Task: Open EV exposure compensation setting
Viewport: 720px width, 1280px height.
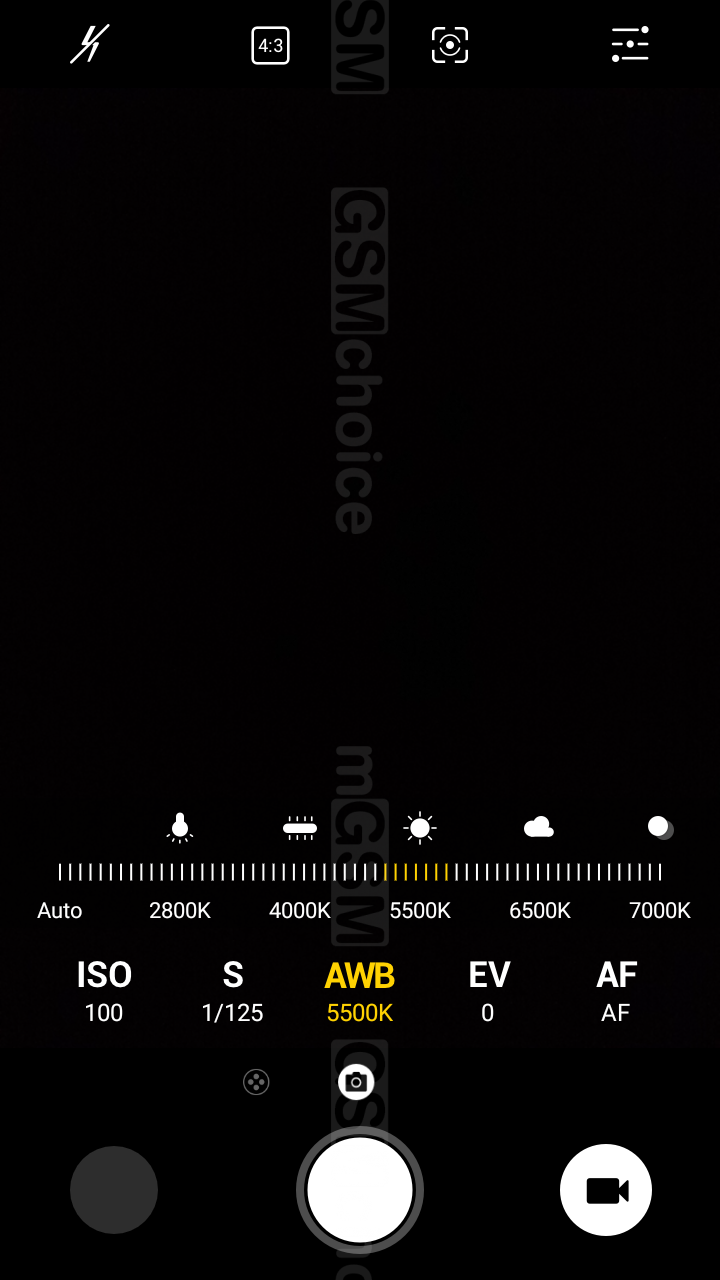Action: (x=488, y=991)
